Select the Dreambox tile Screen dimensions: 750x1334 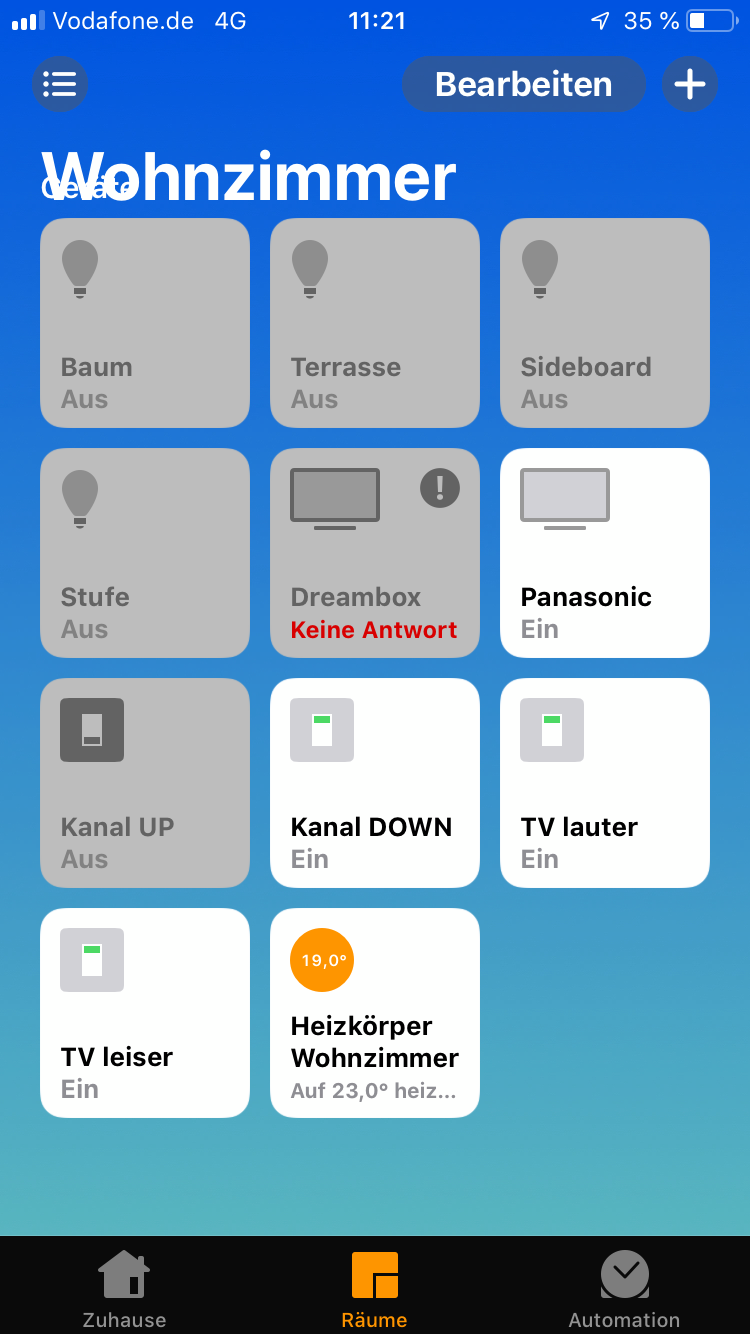tap(375, 553)
